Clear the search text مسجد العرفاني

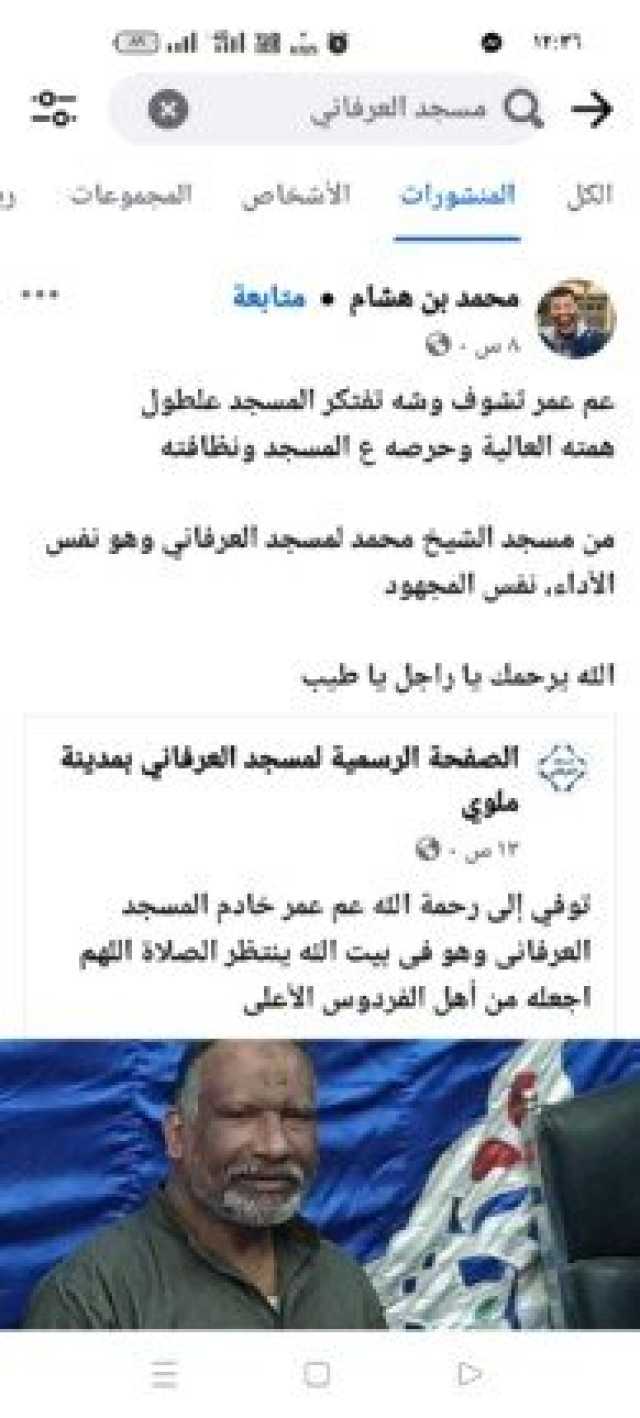point(168,109)
